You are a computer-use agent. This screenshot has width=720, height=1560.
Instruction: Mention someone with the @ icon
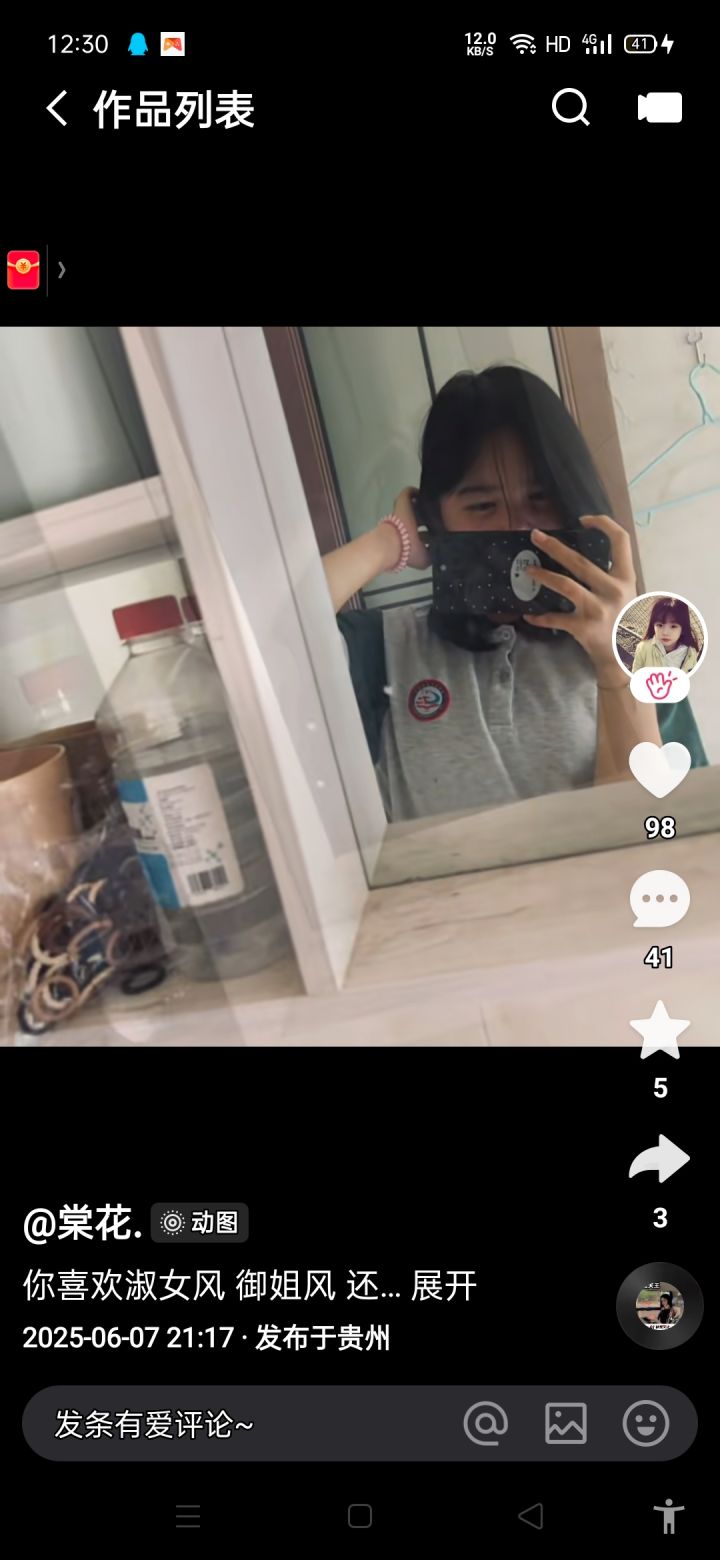486,1423
